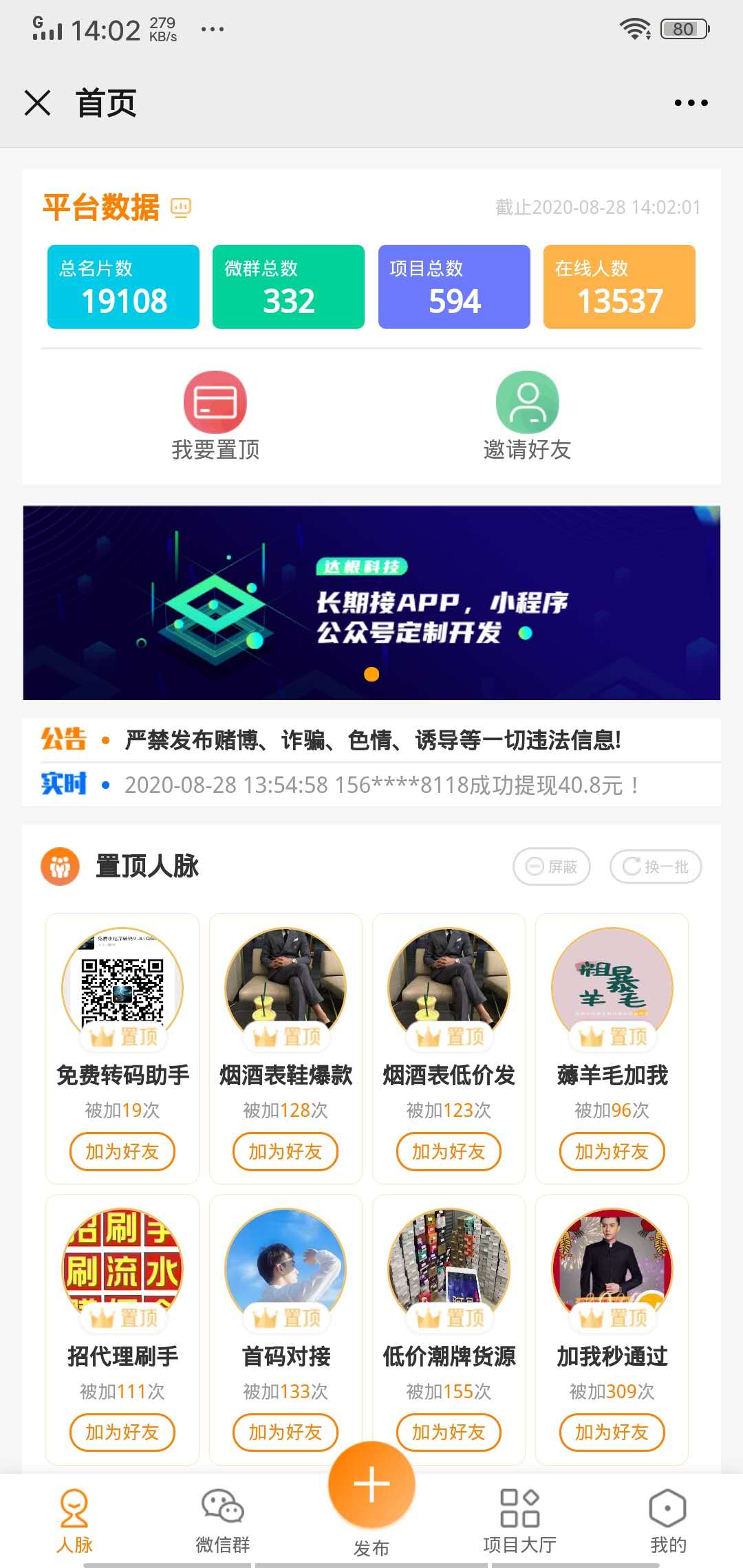This screenshot has width=743, height=1568.
Task: Tap the red 我要置顶 card icon
Action: coord(216,402)
